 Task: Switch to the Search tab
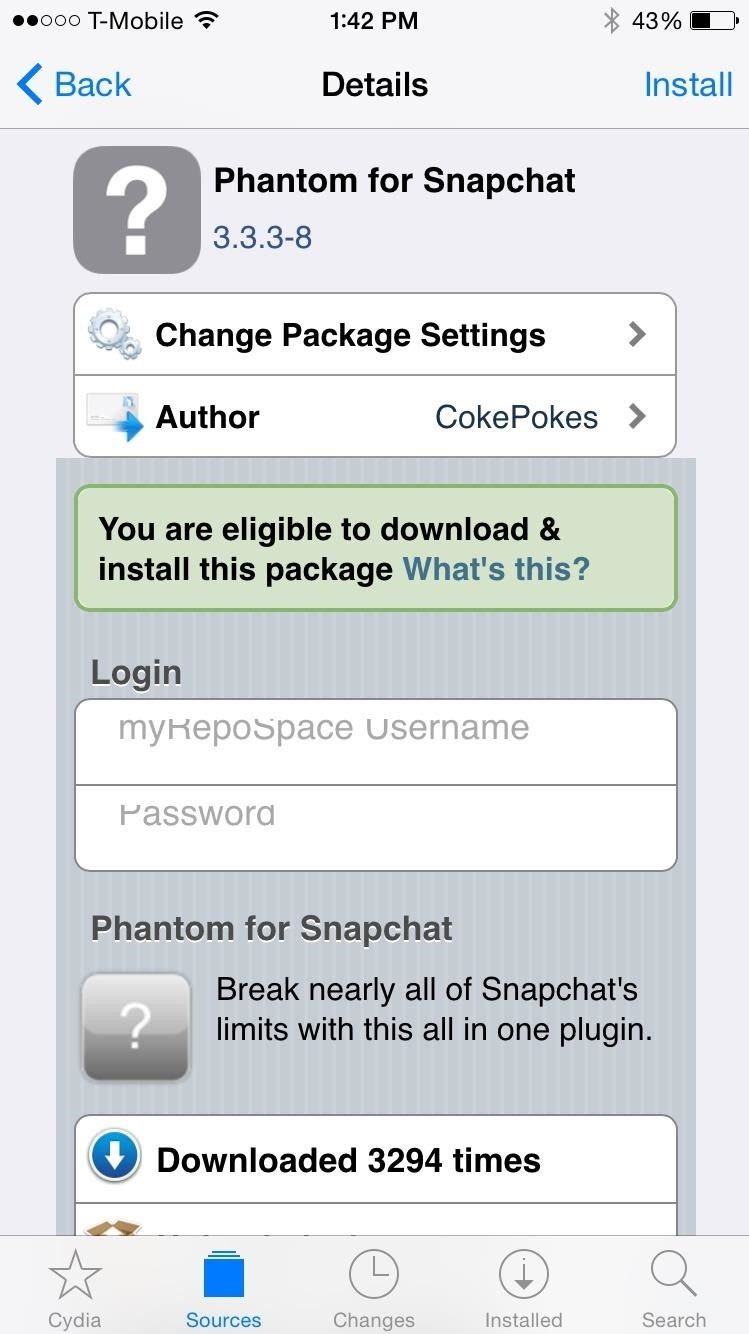tap(673, 1289)
